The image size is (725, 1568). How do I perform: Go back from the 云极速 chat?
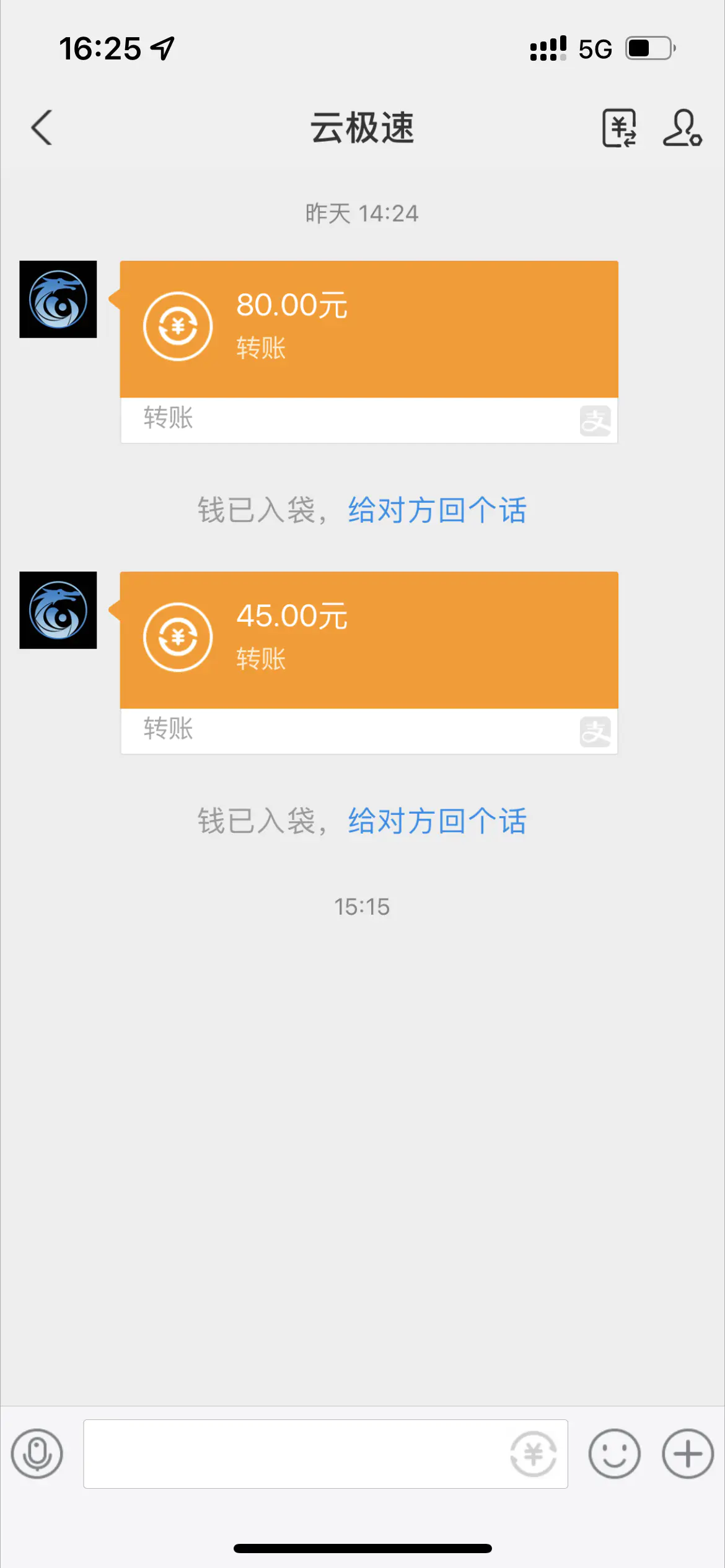[x=42, y=128]
